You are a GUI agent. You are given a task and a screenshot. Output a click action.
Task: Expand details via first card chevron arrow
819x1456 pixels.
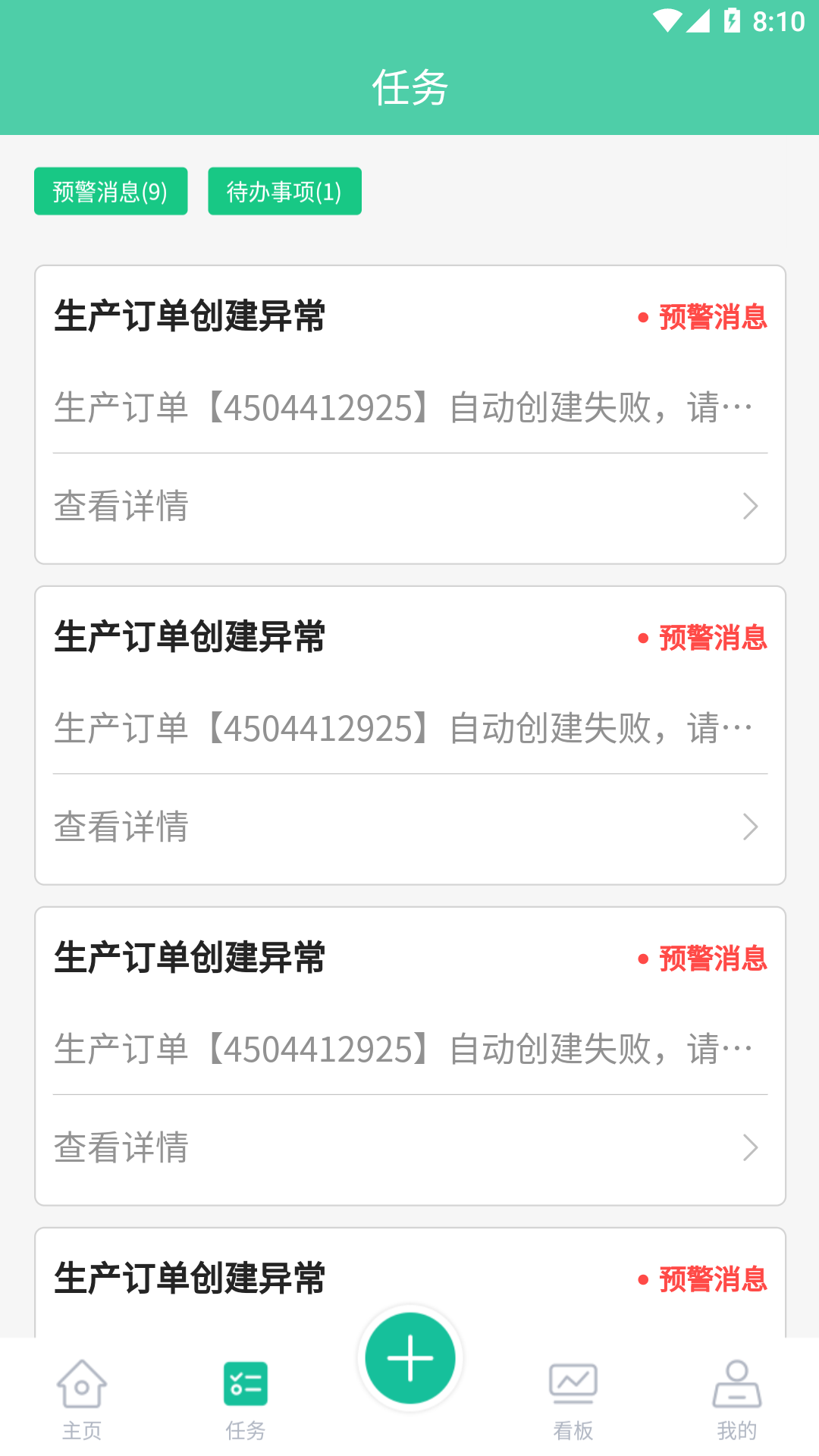(x=750, y=505)
